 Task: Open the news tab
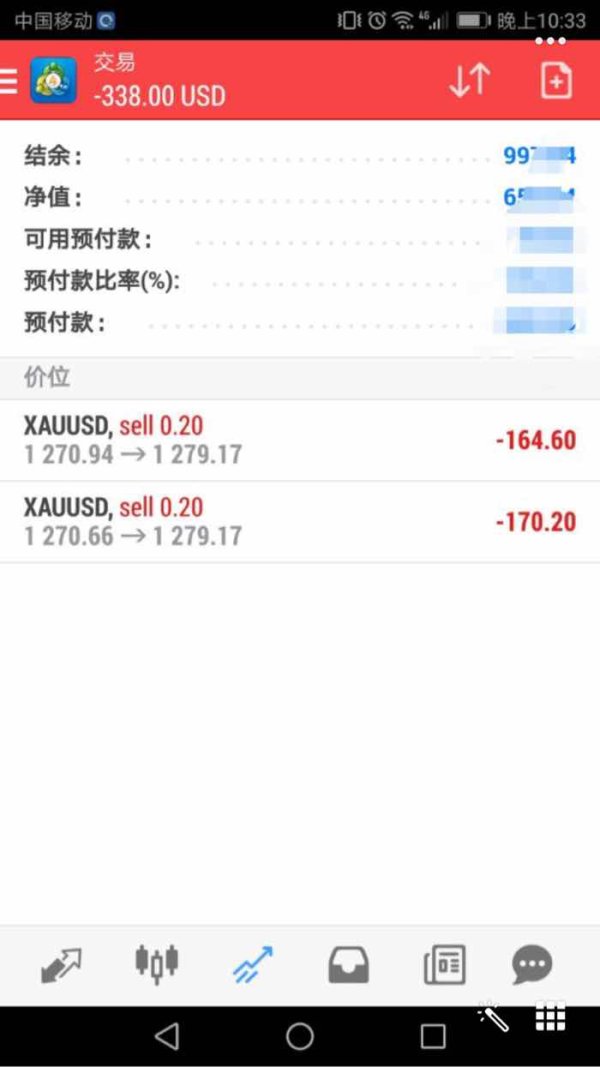coord(445,964)
